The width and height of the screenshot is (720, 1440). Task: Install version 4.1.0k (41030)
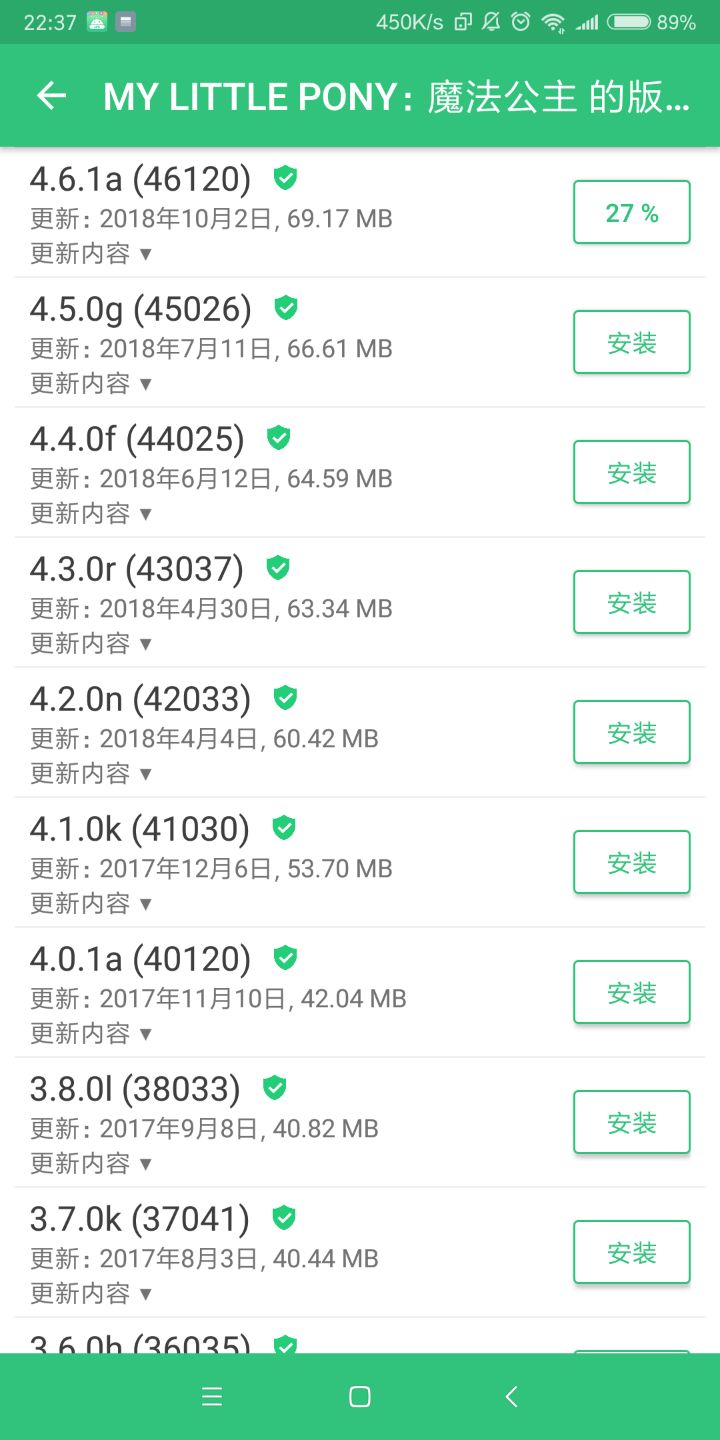(x=631, y=862)
